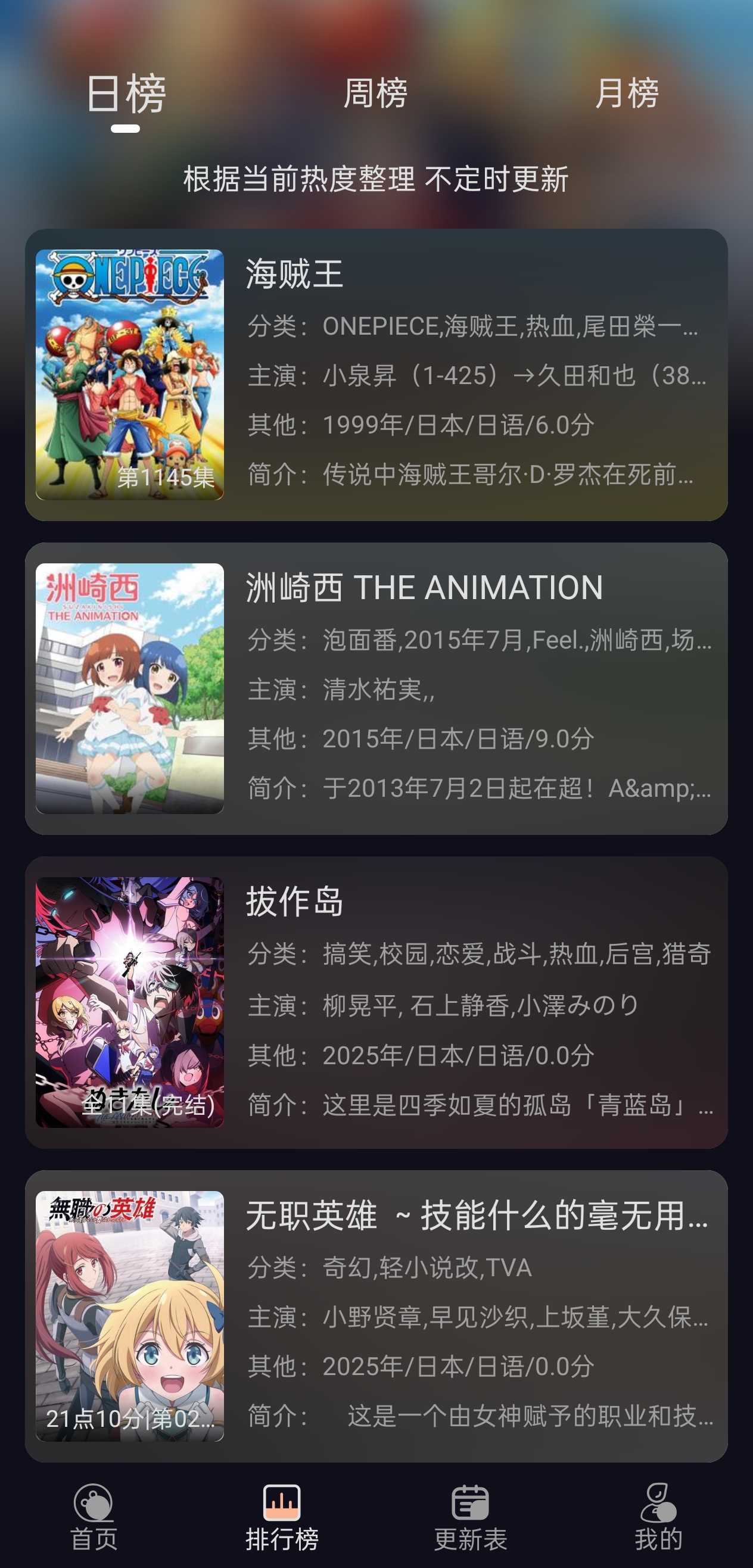Screen dimensions: 753x1568
Task: Open 洲崎西 THE ANIMATION card
Action: 376,688
